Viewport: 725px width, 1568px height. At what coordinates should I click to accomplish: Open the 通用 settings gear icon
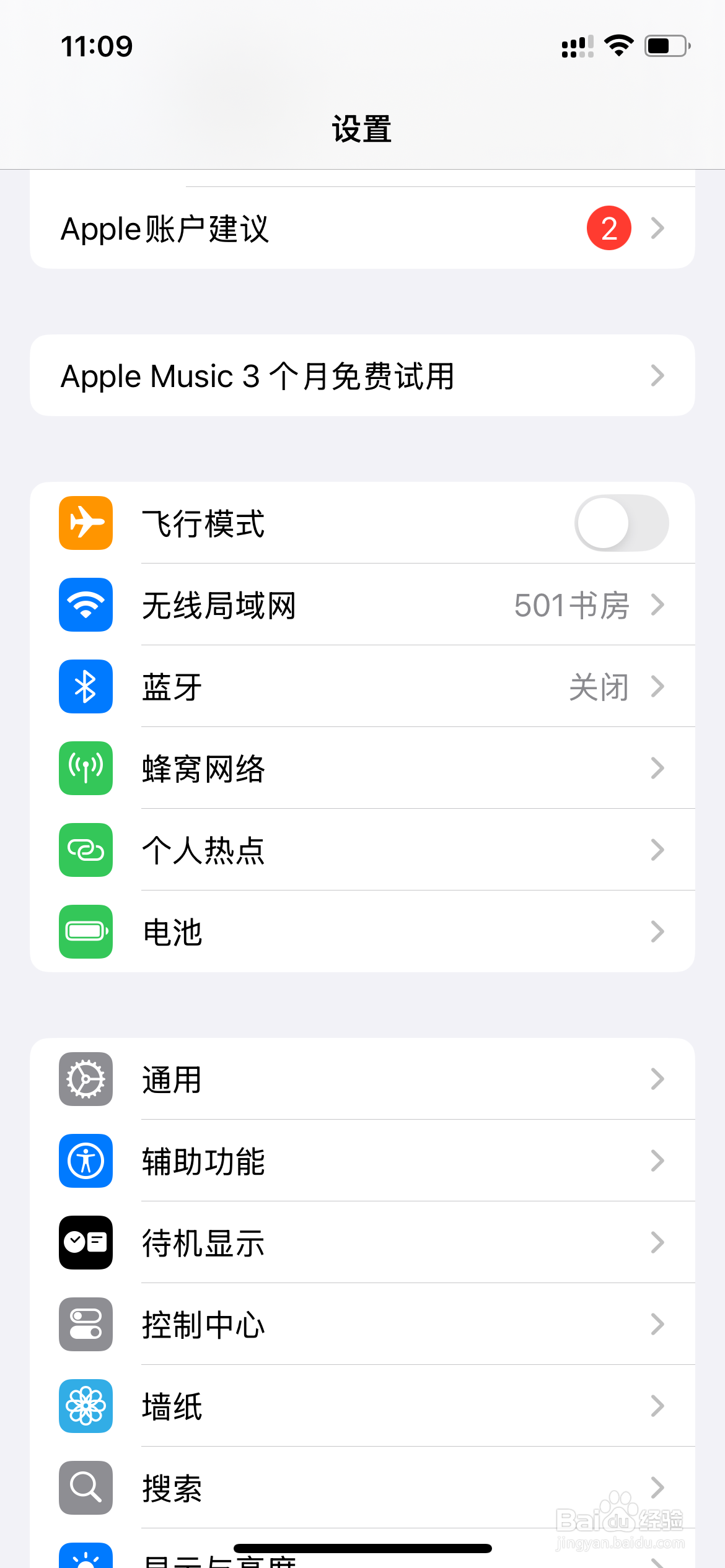click(86, 1079)
